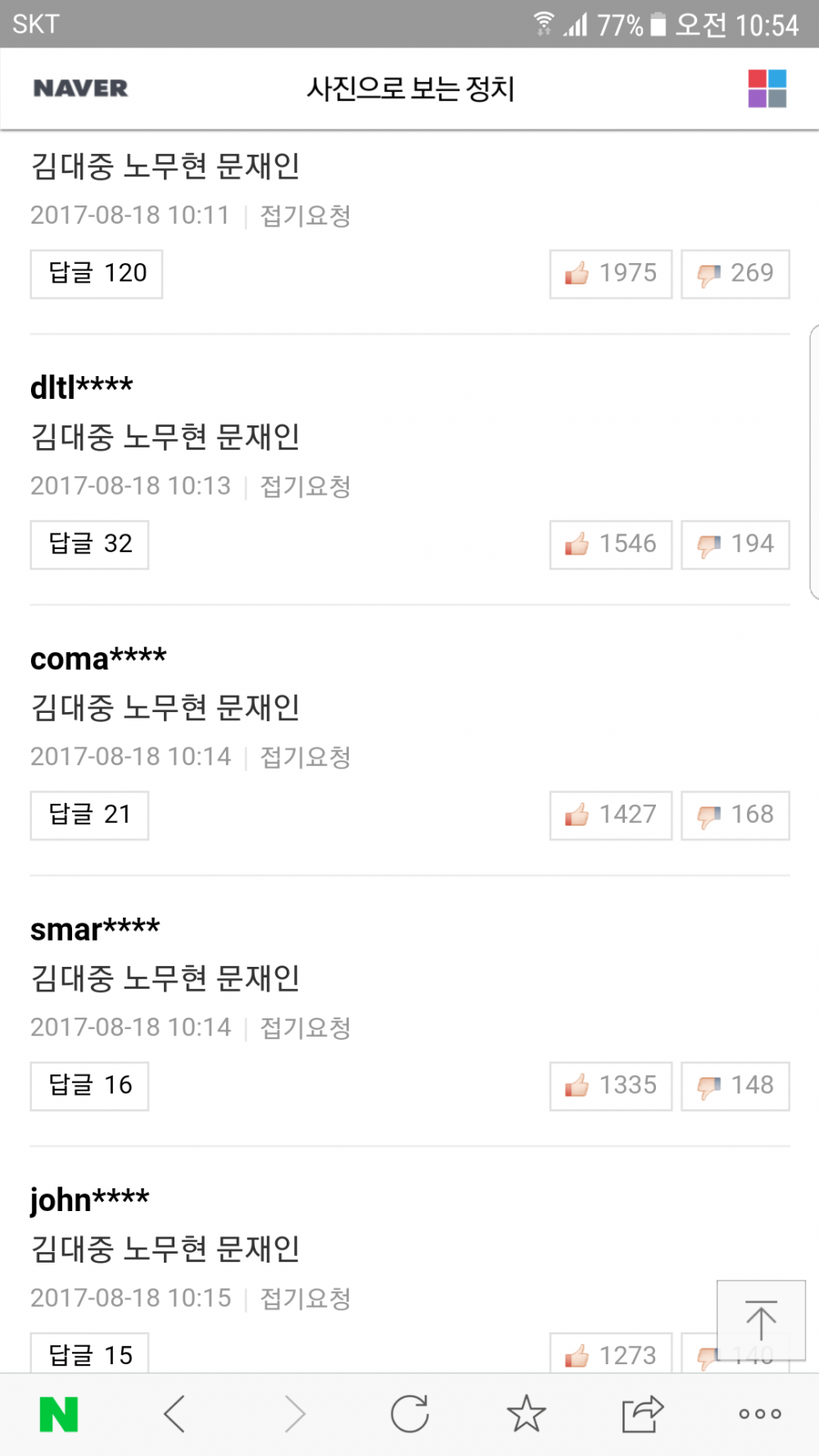Show 답글 16 replies under smar****
This screenshot has height=1456, width=819.
pos(90,1086)
